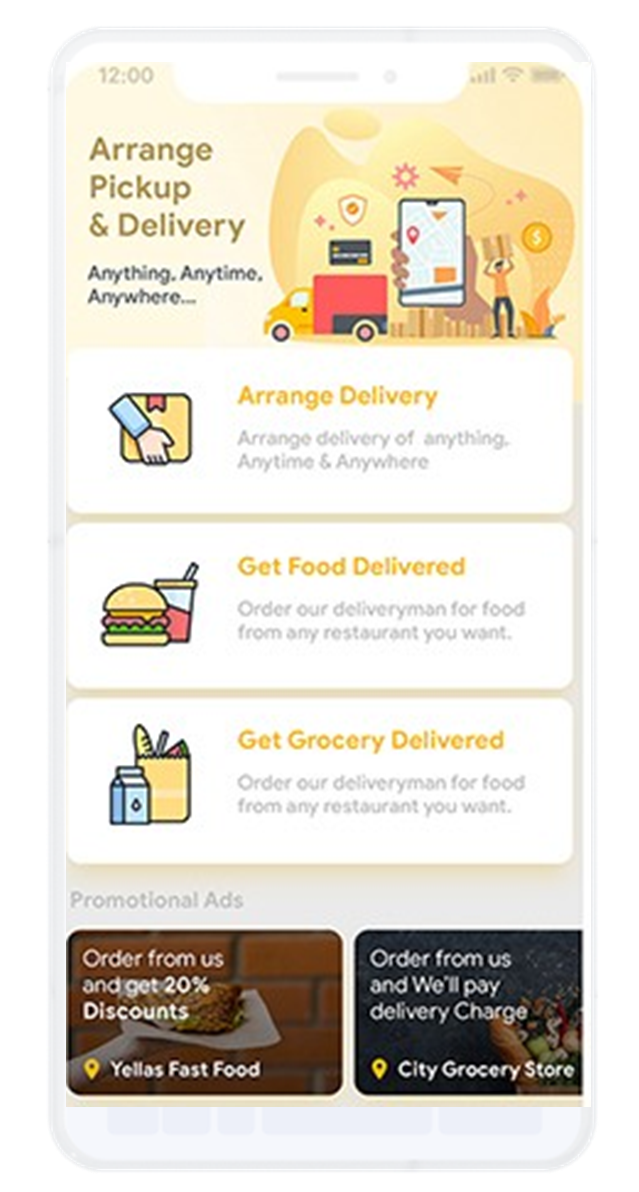Select Get Food Delivered
Screen dimensions: 639x1192
319,604
